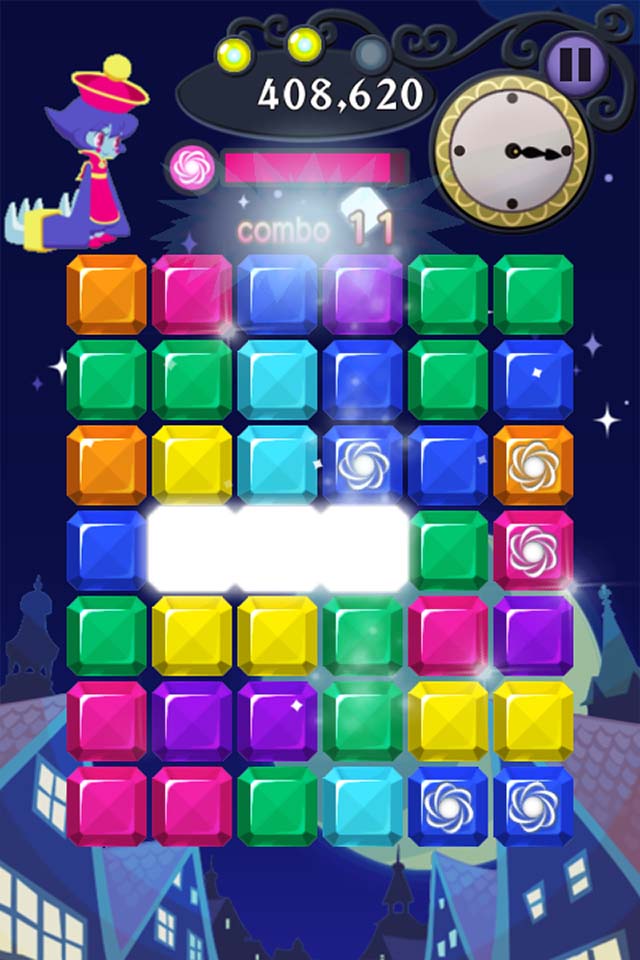The image size is (640, 960).
Task: Tap the orange gem with the spiral
Action: 533,464
